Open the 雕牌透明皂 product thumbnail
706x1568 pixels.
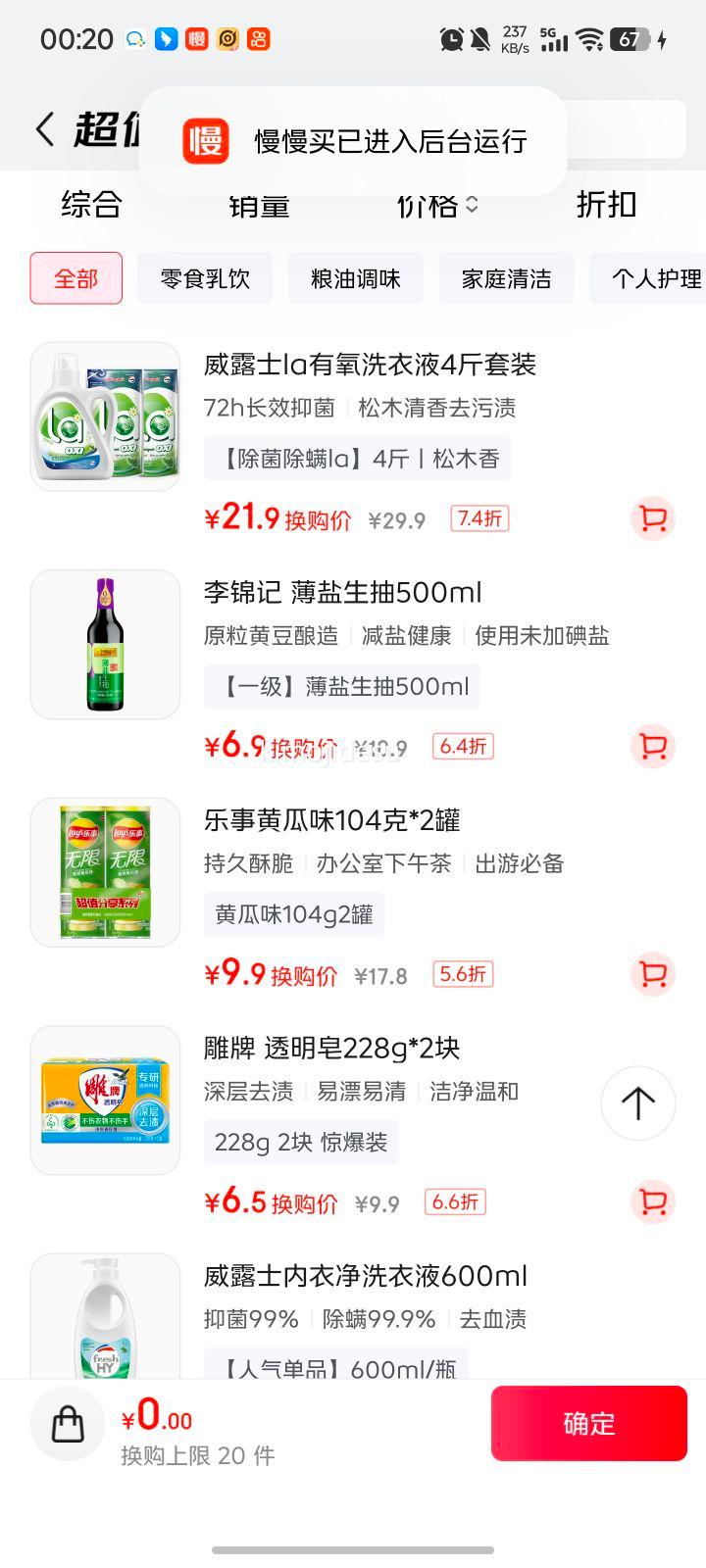click(x=105, y=1098)
